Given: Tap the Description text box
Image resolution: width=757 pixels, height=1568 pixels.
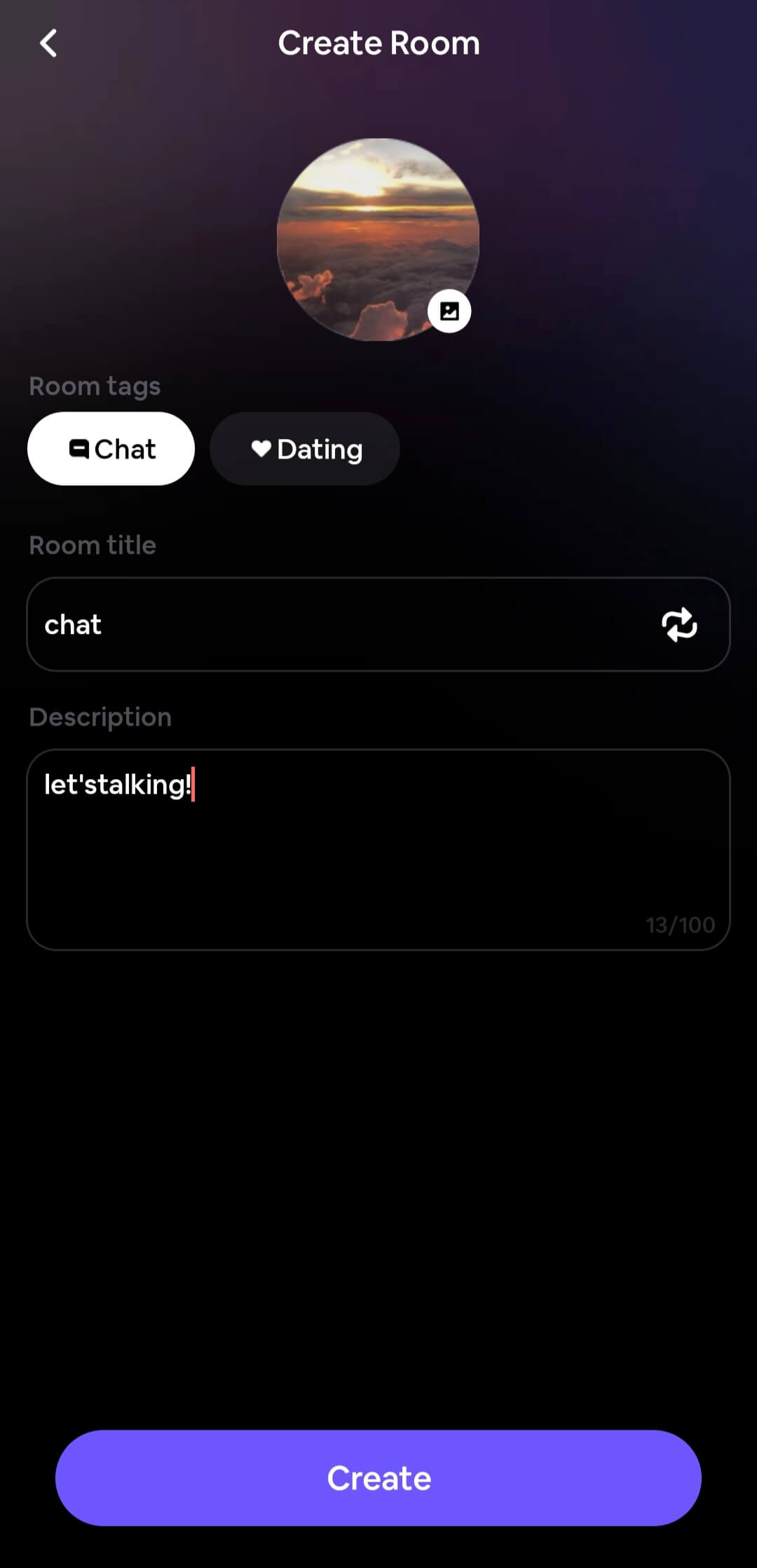Looking at the screenshot, I should 378,849.
